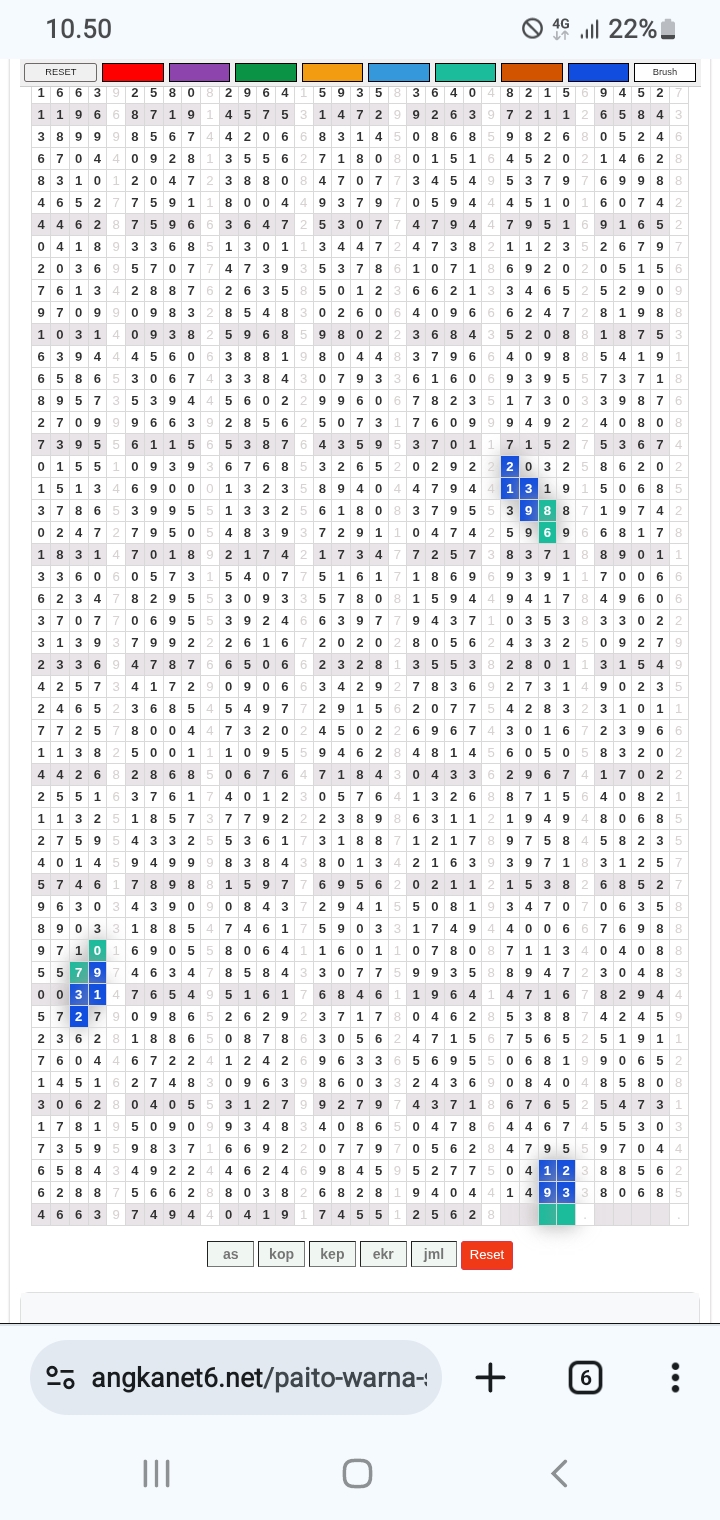Tap the gray RESET button beside the swatches

click(61, 72)
